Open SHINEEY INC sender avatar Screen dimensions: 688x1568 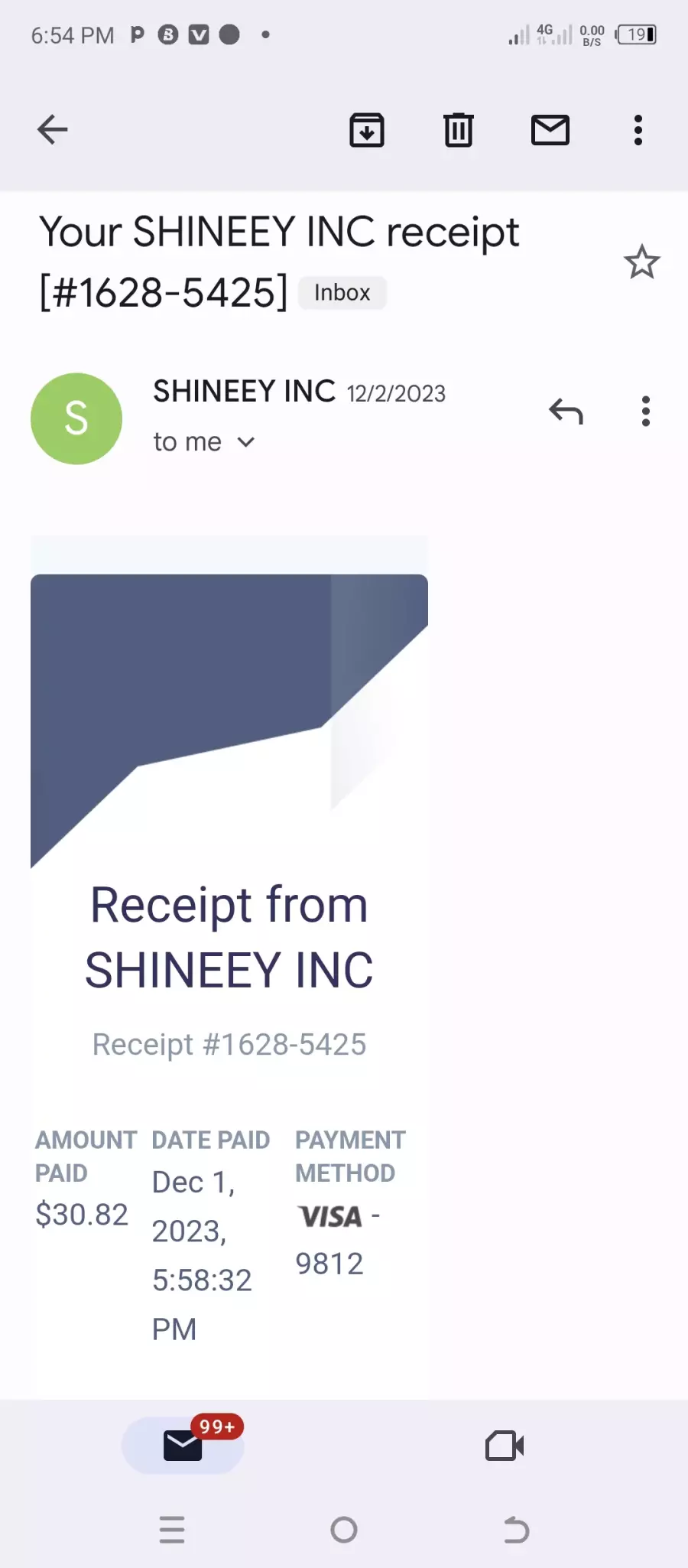(76, 418)
